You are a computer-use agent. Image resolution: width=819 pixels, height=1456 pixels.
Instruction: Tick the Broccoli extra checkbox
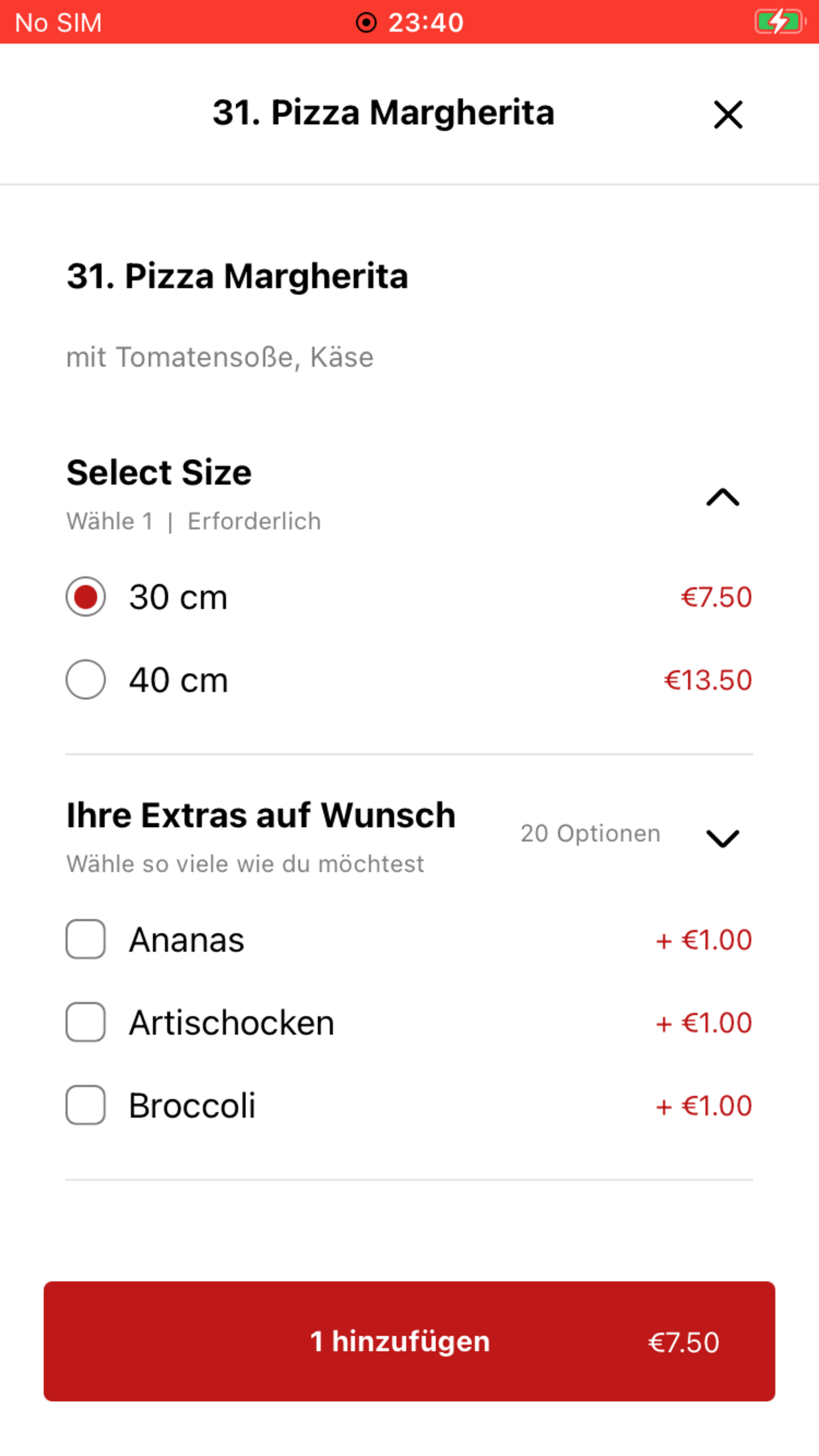(x=86, y=1105)
